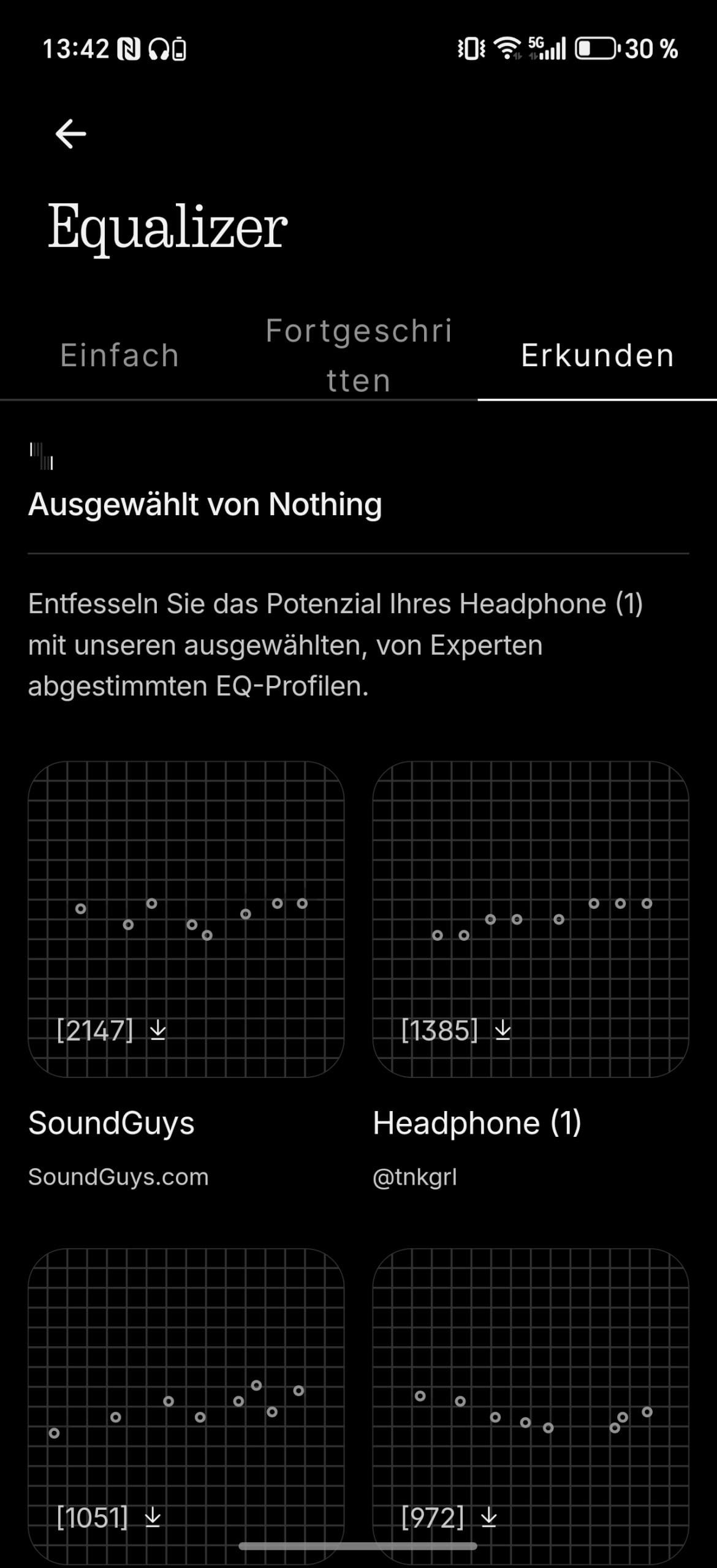Viewport: 717px width, 1568px height.
Task: Open the SoundGuys EQ profile card
Action: tap(186, 919)
